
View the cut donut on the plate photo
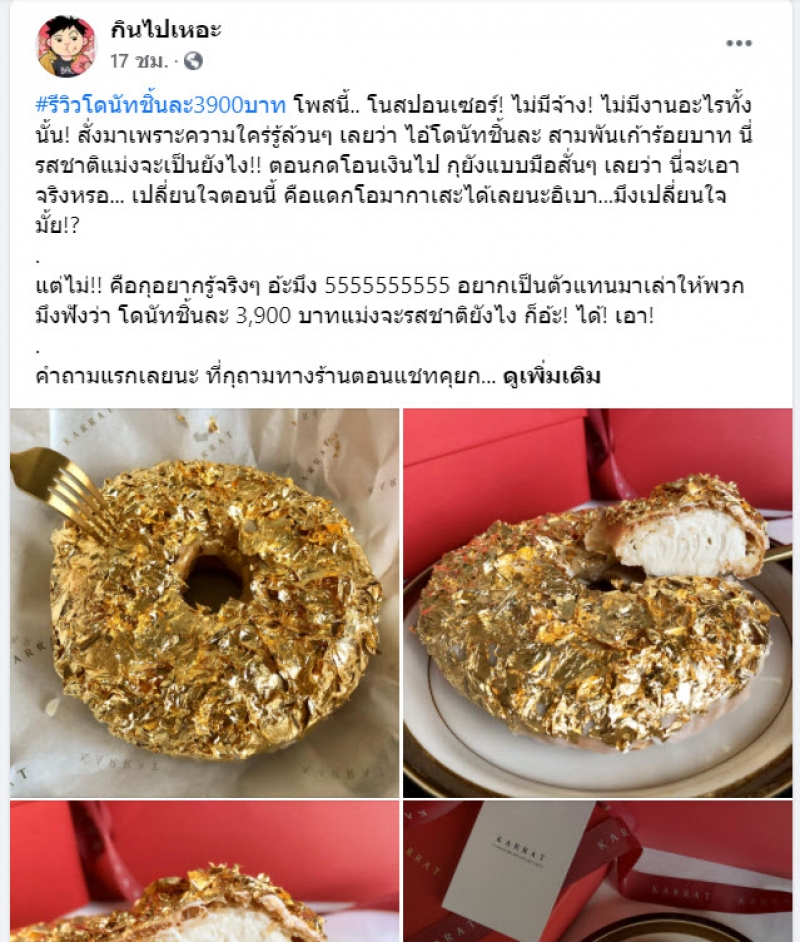597,602
